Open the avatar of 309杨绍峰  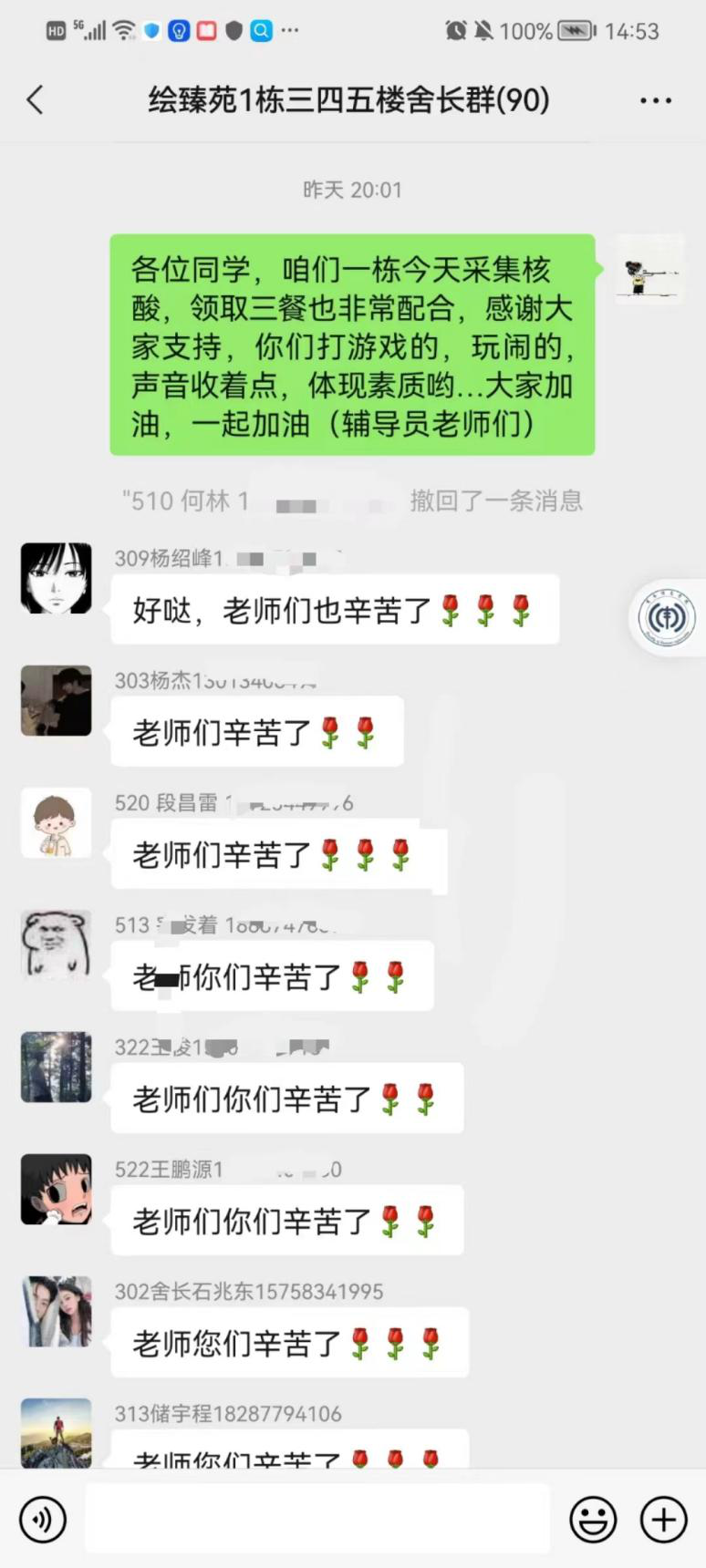(x=57, y=578)
